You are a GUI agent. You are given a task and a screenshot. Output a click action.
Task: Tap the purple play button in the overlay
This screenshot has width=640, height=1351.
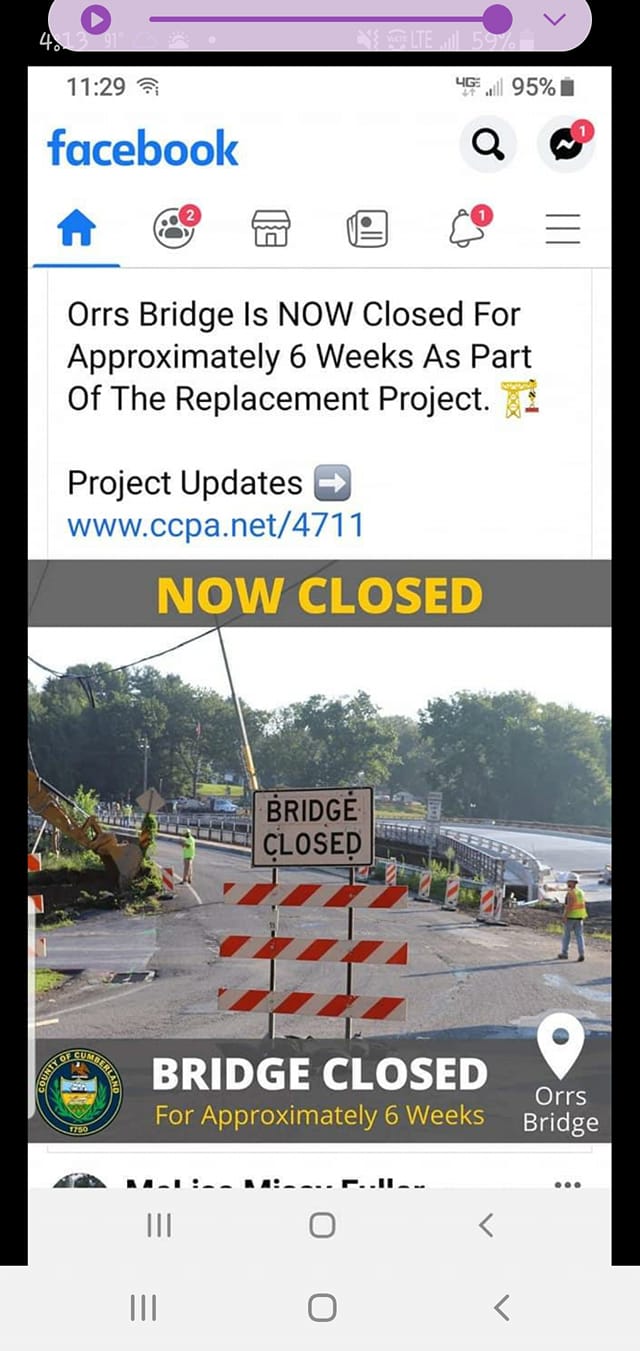[x=95, y=19]
